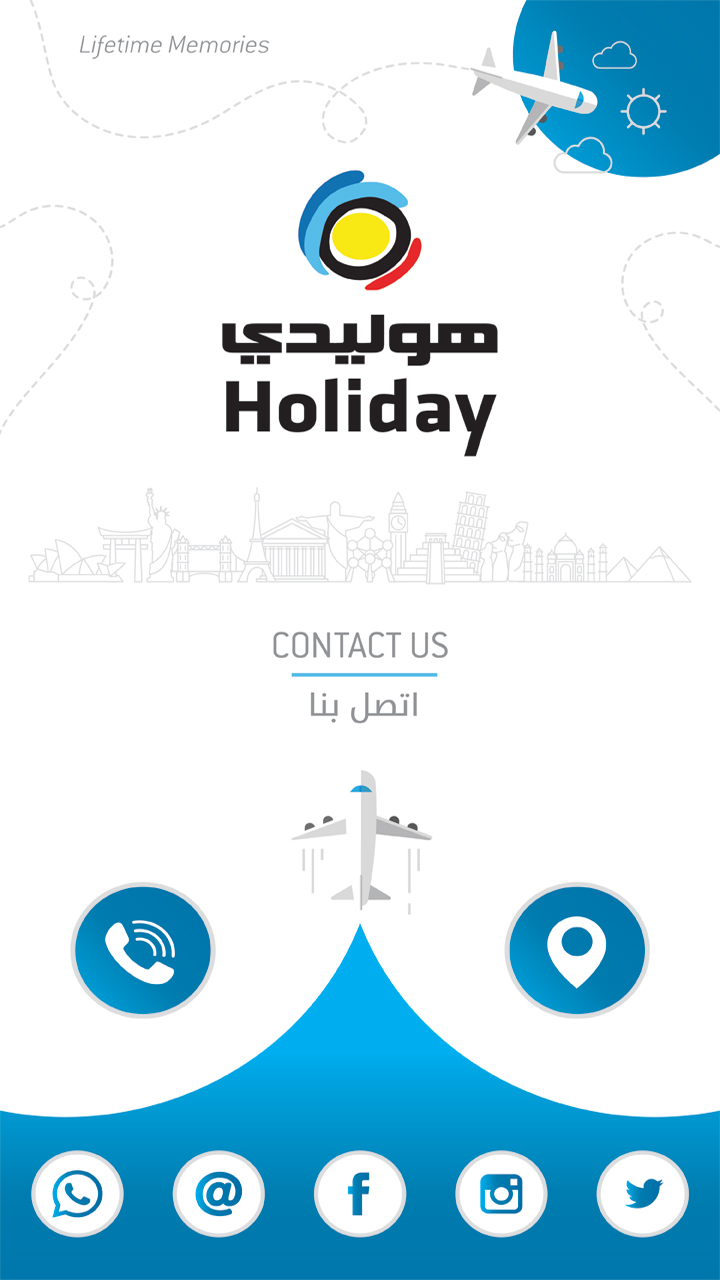Open the Instagram profile
The width and height of the screenshot is (720, 1280).
click(x=501, y=1195)
